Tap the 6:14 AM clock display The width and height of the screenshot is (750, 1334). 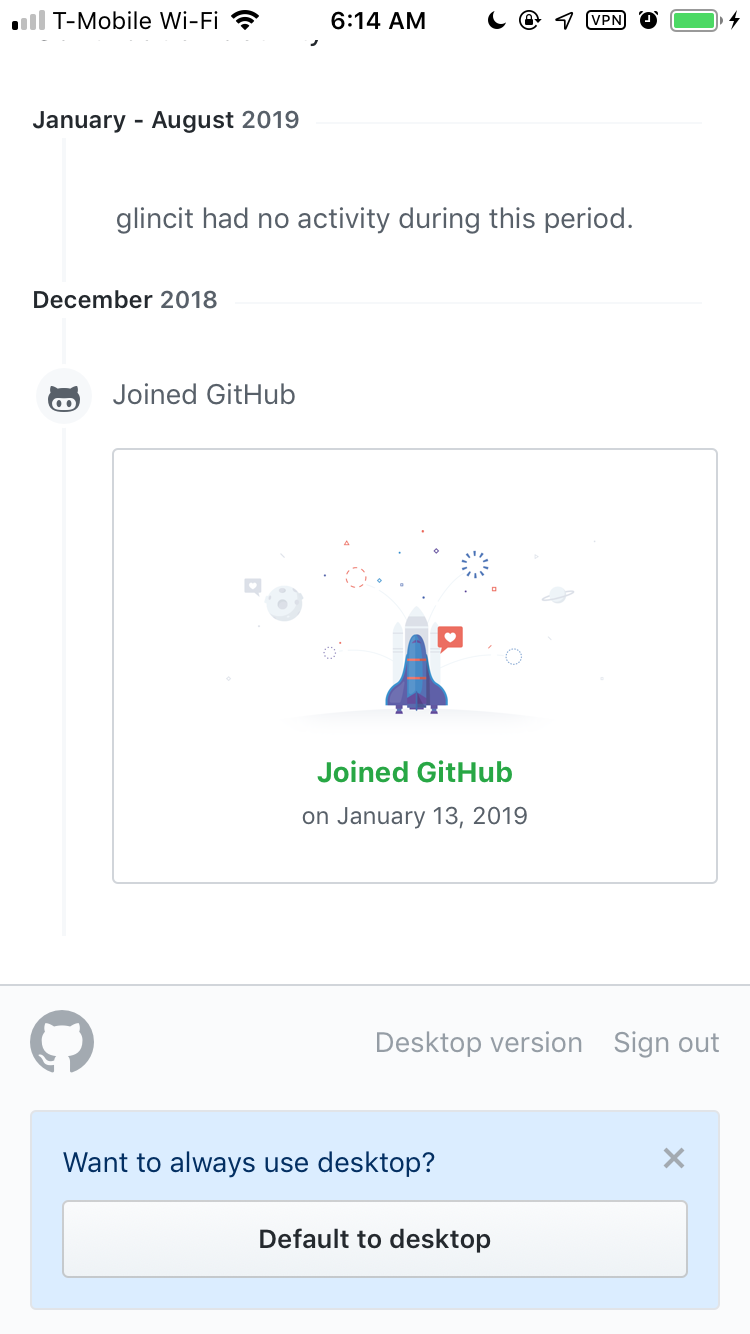click(378, 20)
